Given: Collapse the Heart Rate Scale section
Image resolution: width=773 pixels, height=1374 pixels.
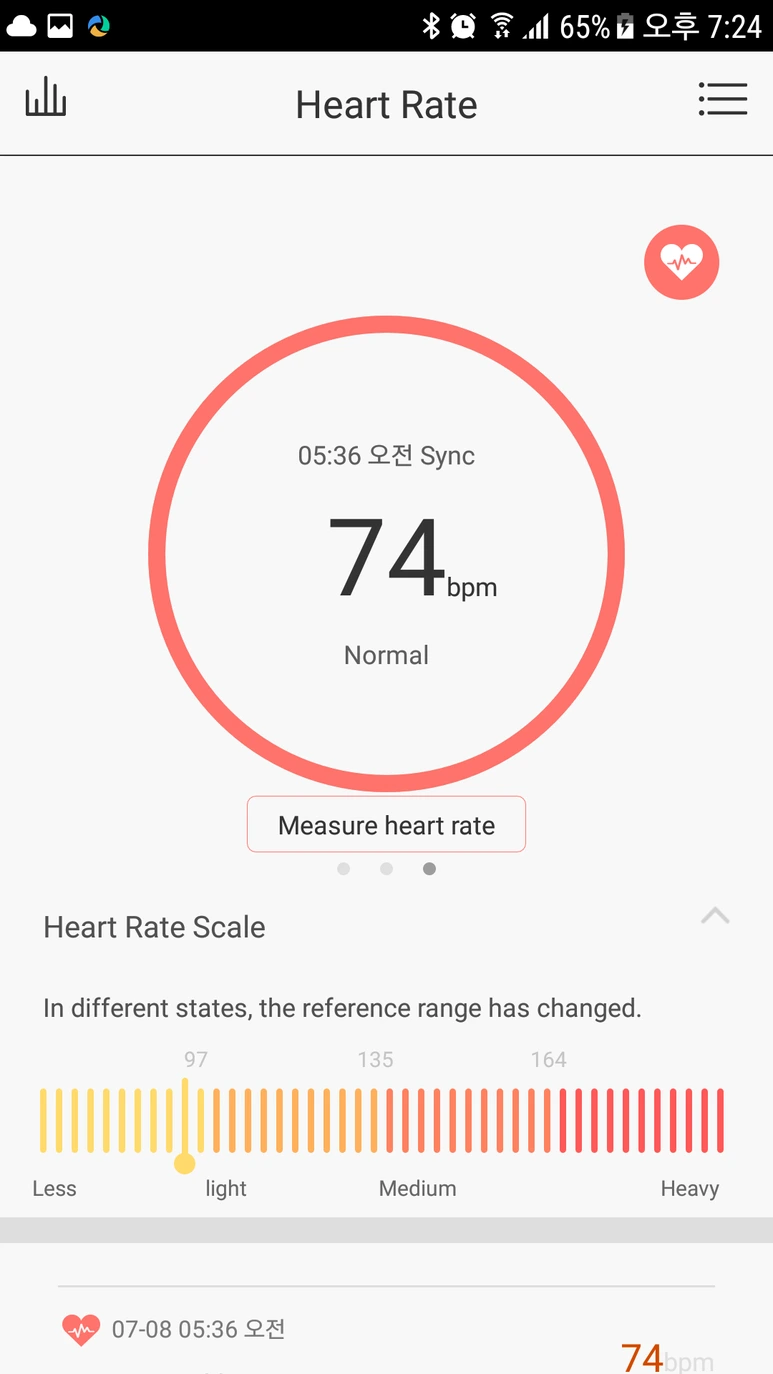Looking at the screenshot, I should point(715,916).
